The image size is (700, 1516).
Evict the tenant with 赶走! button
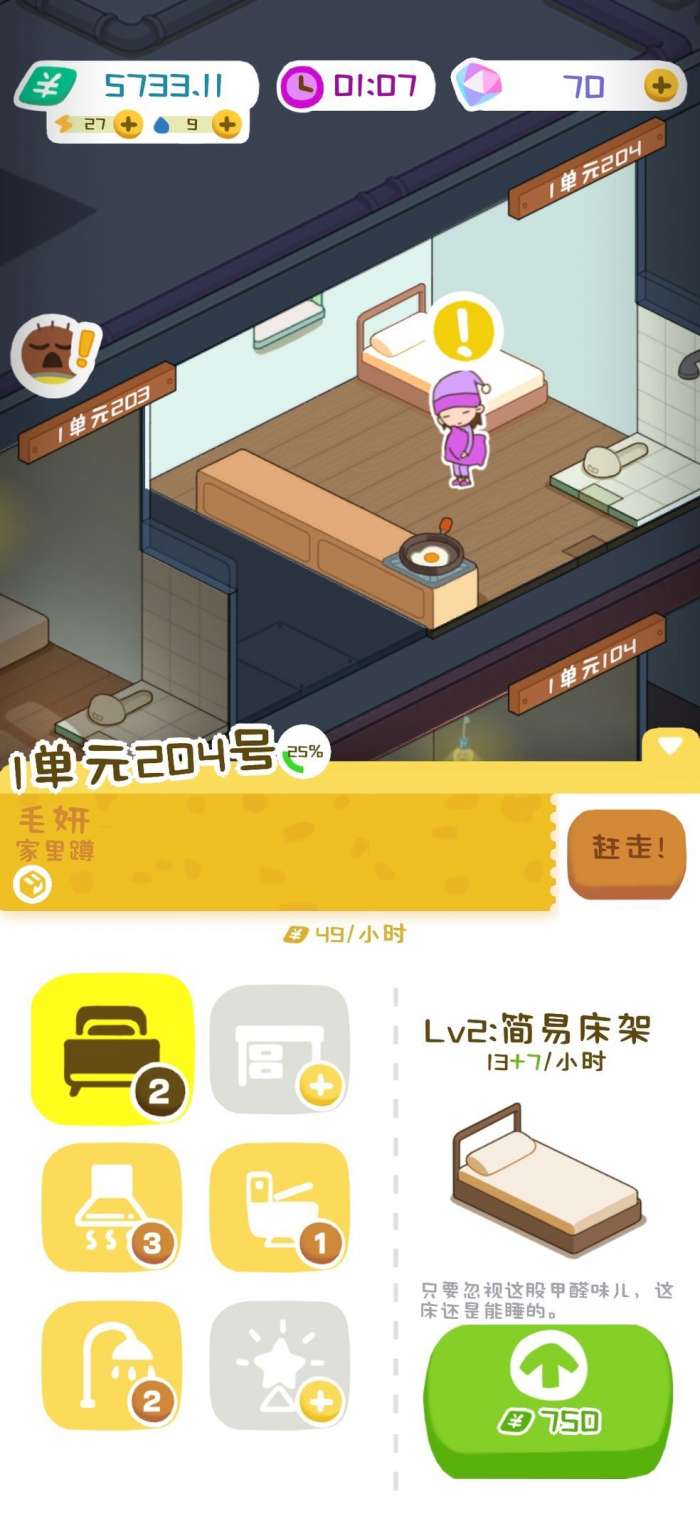coord(627,852)
